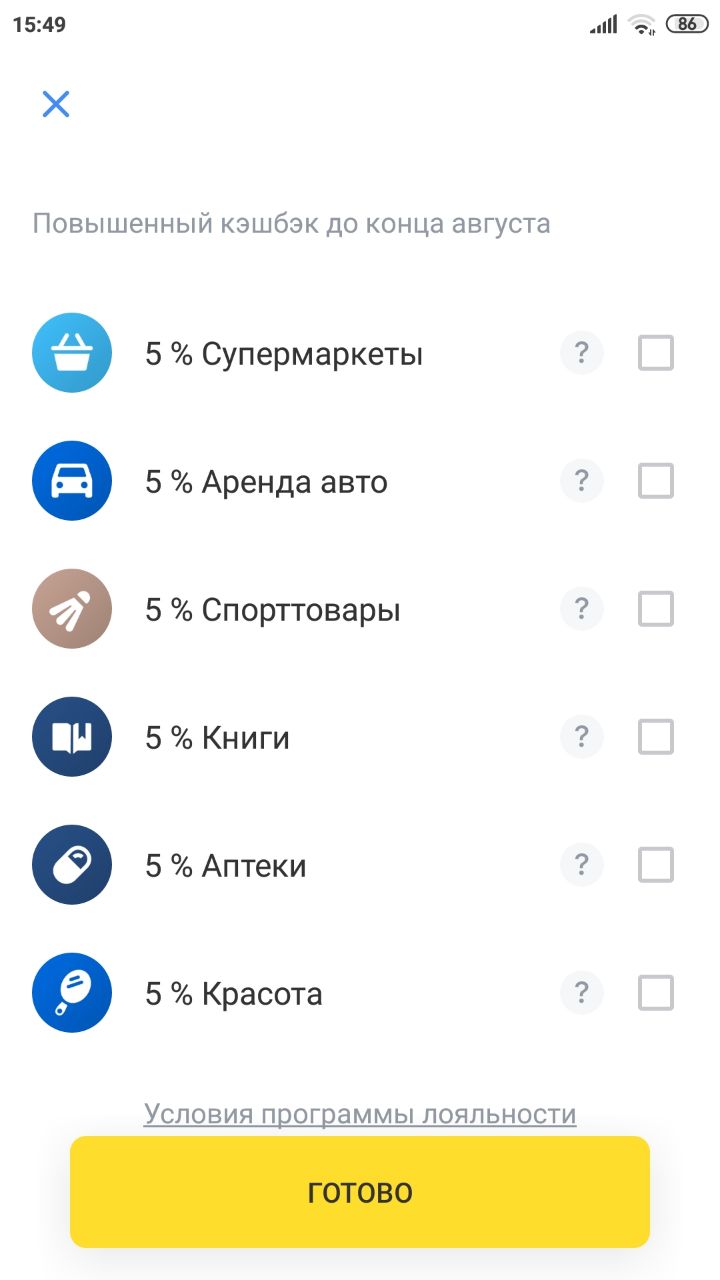Open the help icon for Супермаркеты
This screenshot has height=1280, width=720.
pyautogui.click(x=582, y=353)
